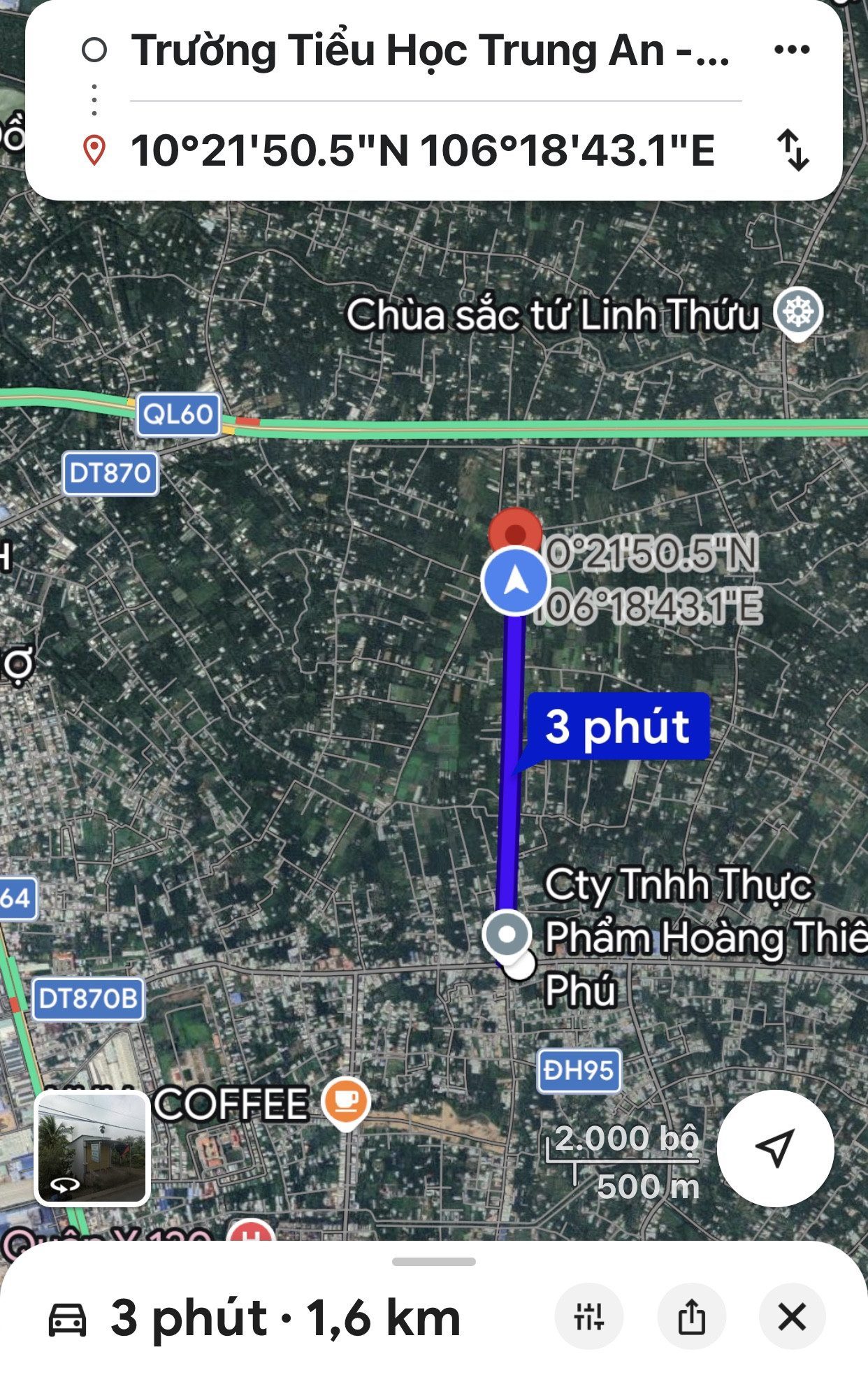Viewport: 868px width, 1375px height.
Task: Expand the bottom sheet handle
Action: pyautogui.click(x=434, y=1262)
